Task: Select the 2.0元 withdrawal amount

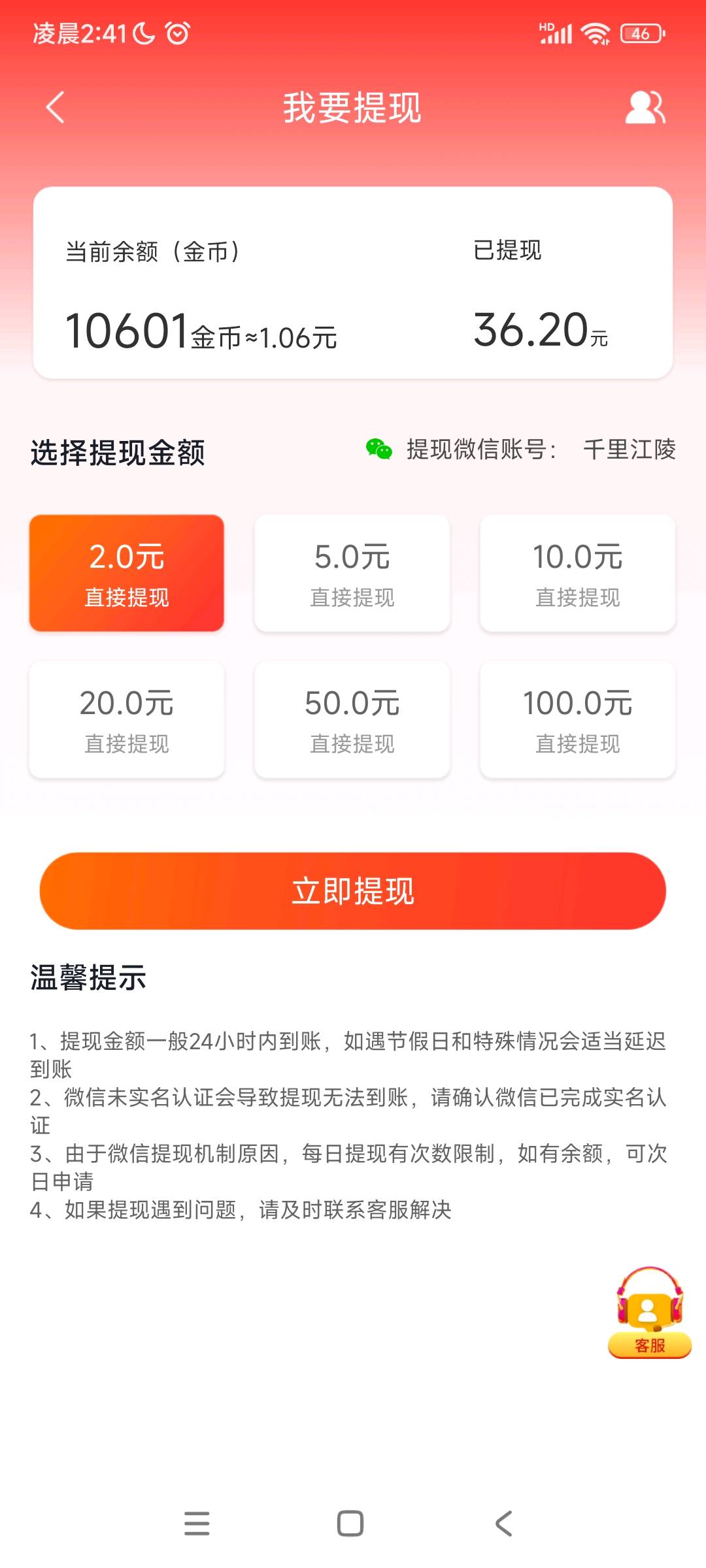Action: point(127,573)
